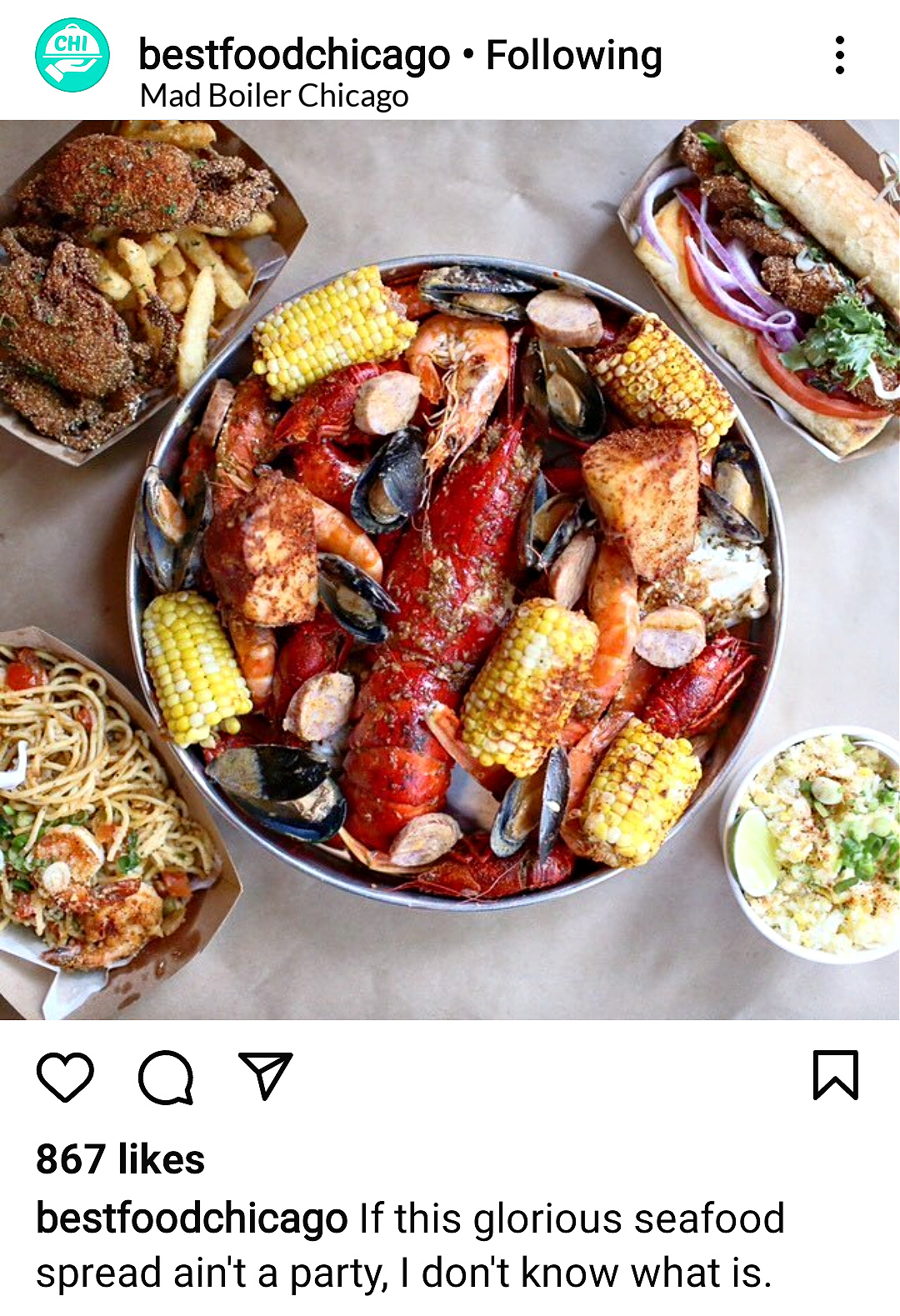Open bestfoodchicago username in the caption
The width and height of the screenshot is (900, 1316).
pyautogui.click(x=192, y=1218)
